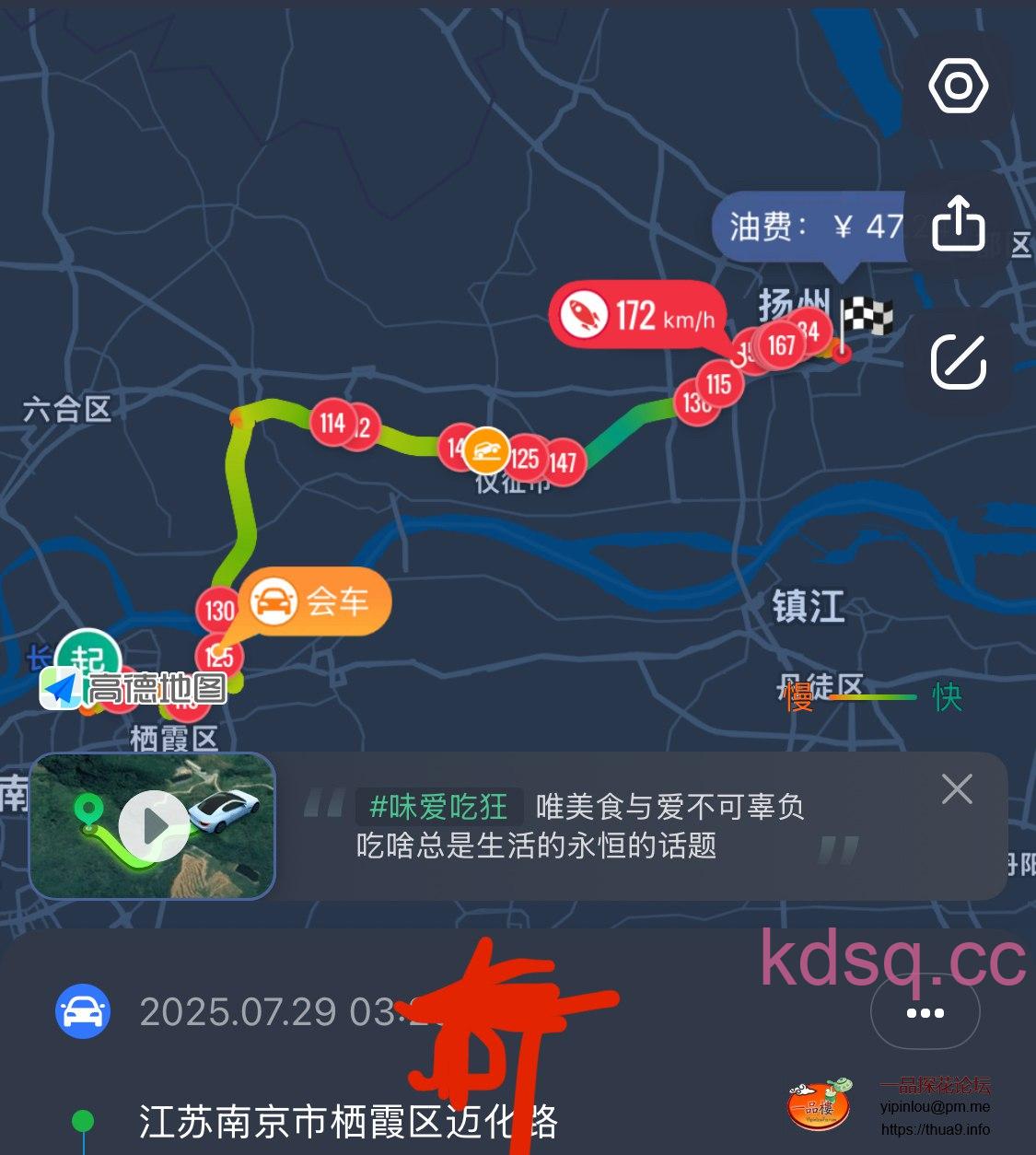
Task: Open the 油费 fuel cost bubble
Action: point(810,226)
